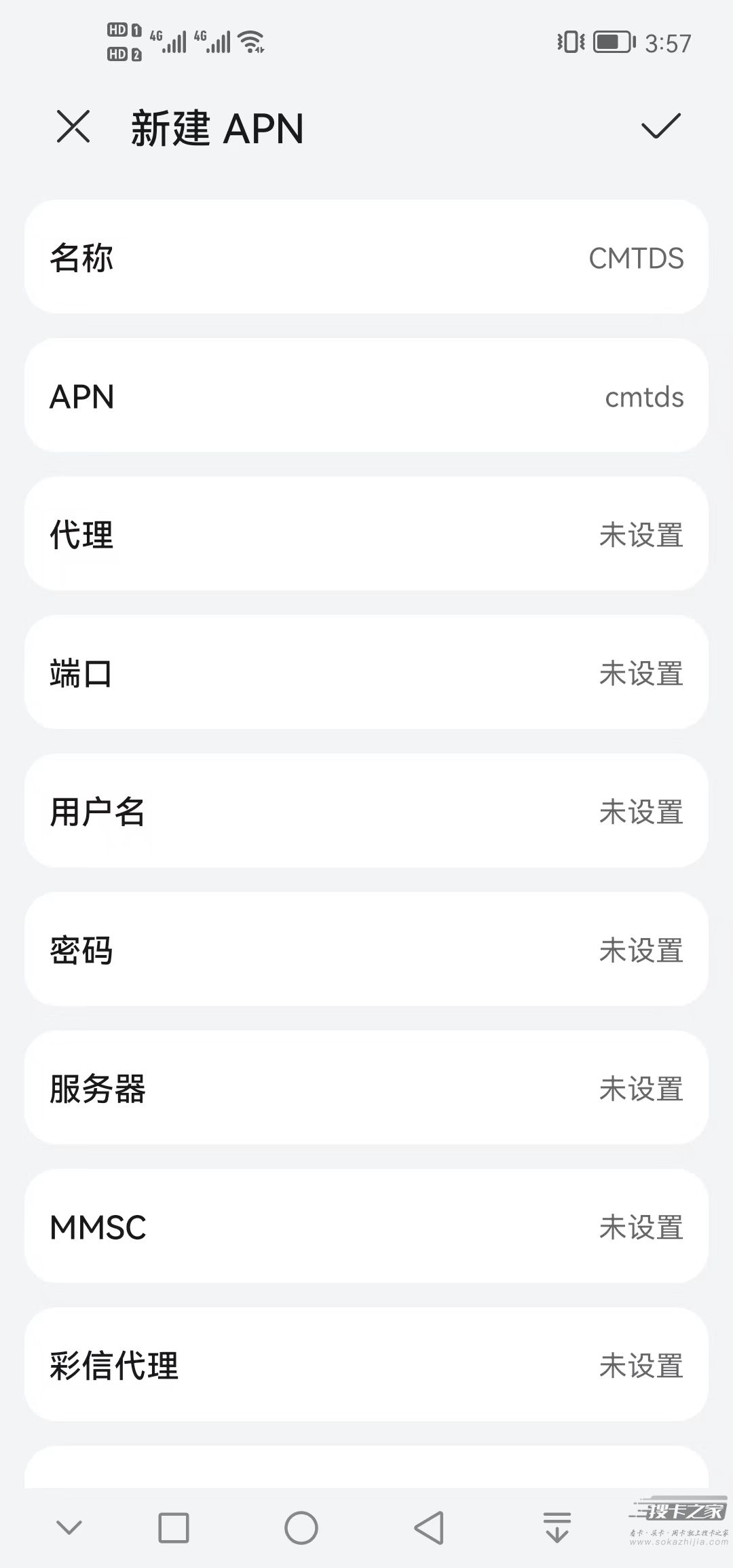Open the MMSC setting

click(x=366, y=1227)
